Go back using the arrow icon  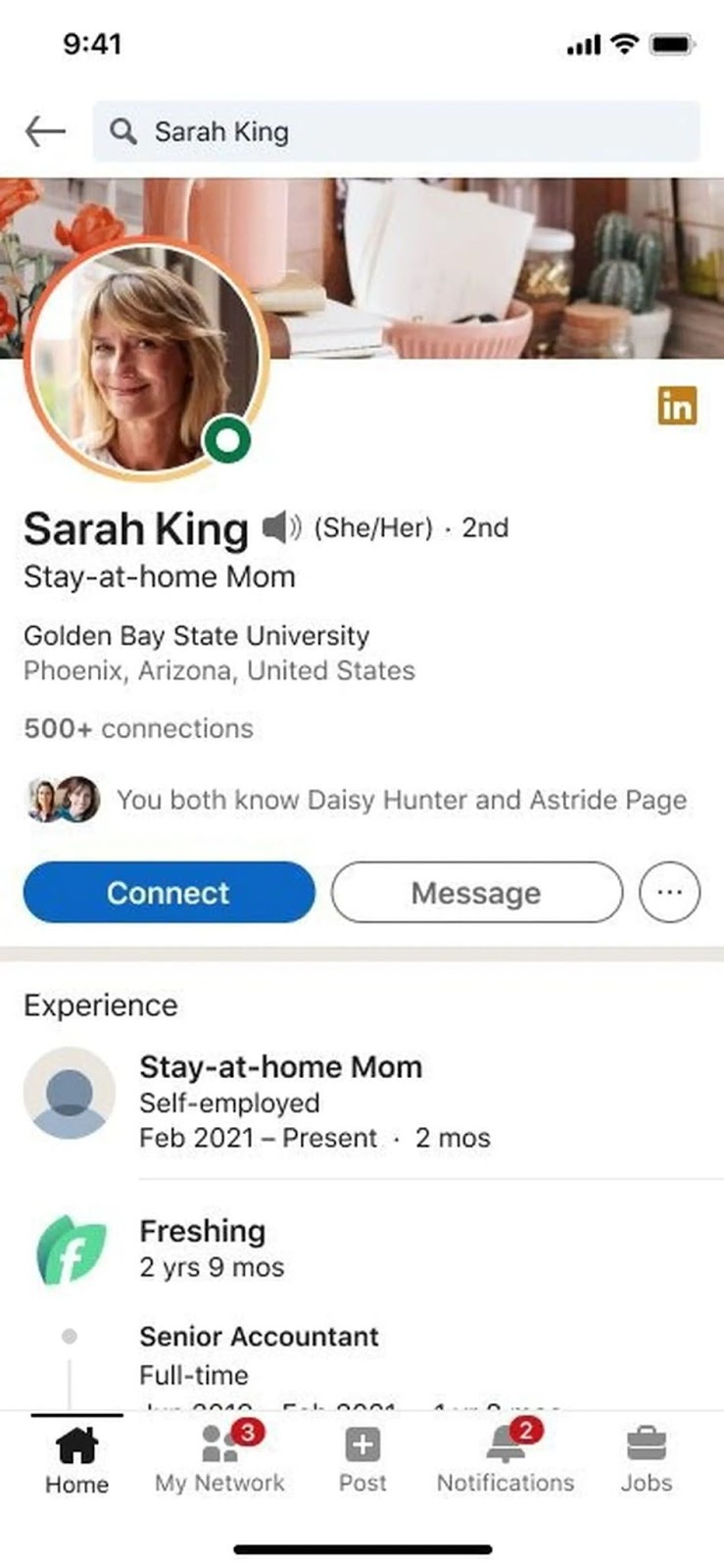(x=45, y=131)
